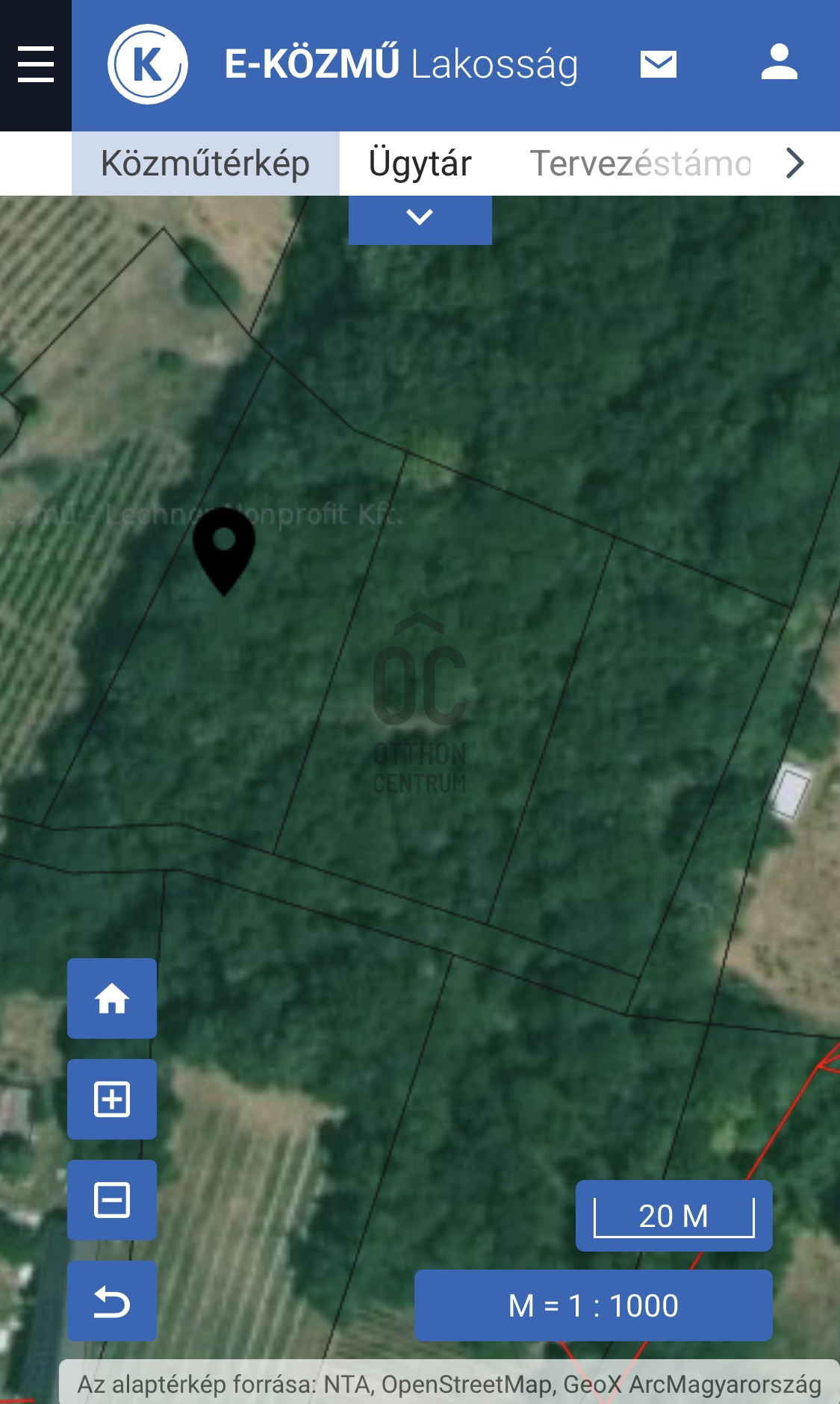Expand the dropdown panel chevron
This screenshot has height=1404, width=840.
(x=420, y=219)
